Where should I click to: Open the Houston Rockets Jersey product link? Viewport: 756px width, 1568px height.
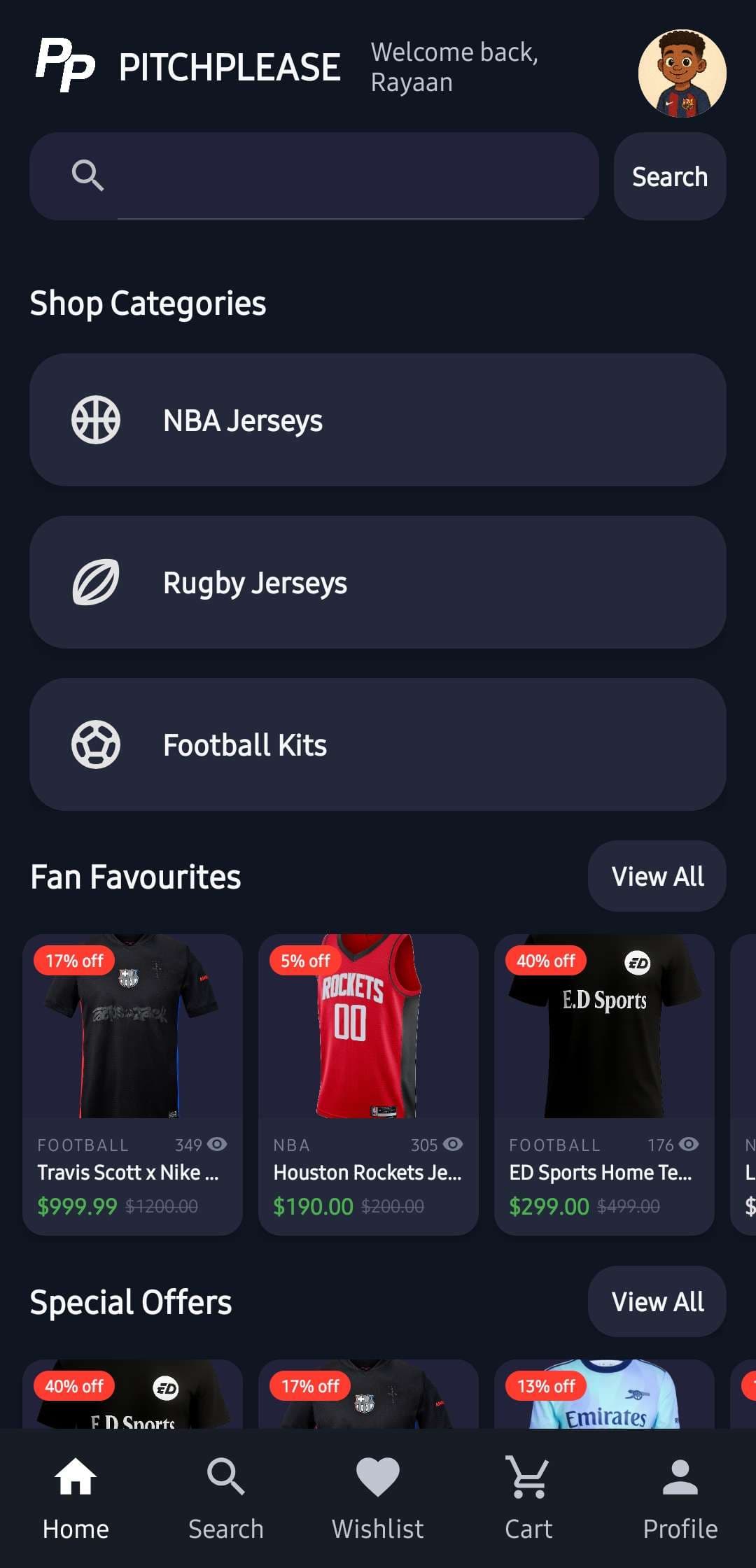point(367,1172)
